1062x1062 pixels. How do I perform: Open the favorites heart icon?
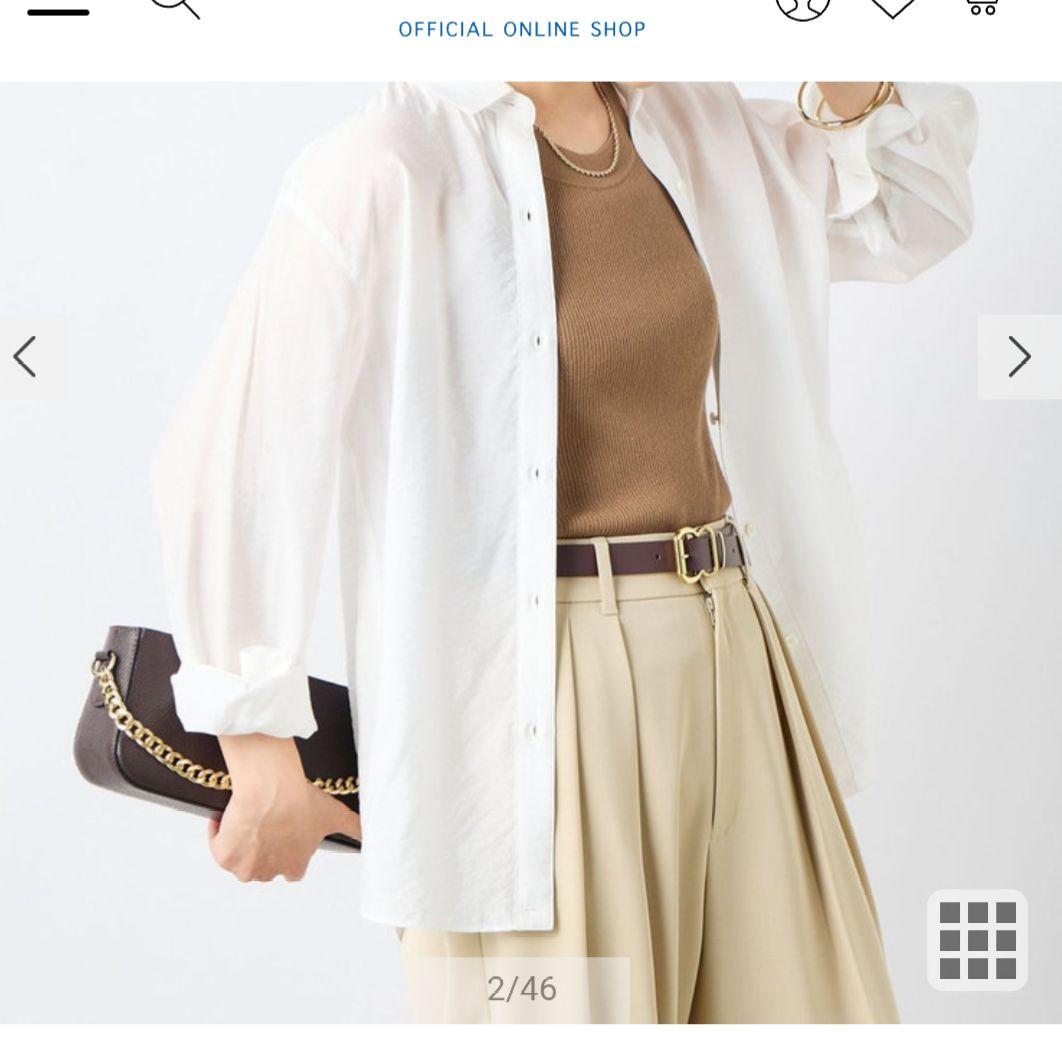click(x=892, y=6)
